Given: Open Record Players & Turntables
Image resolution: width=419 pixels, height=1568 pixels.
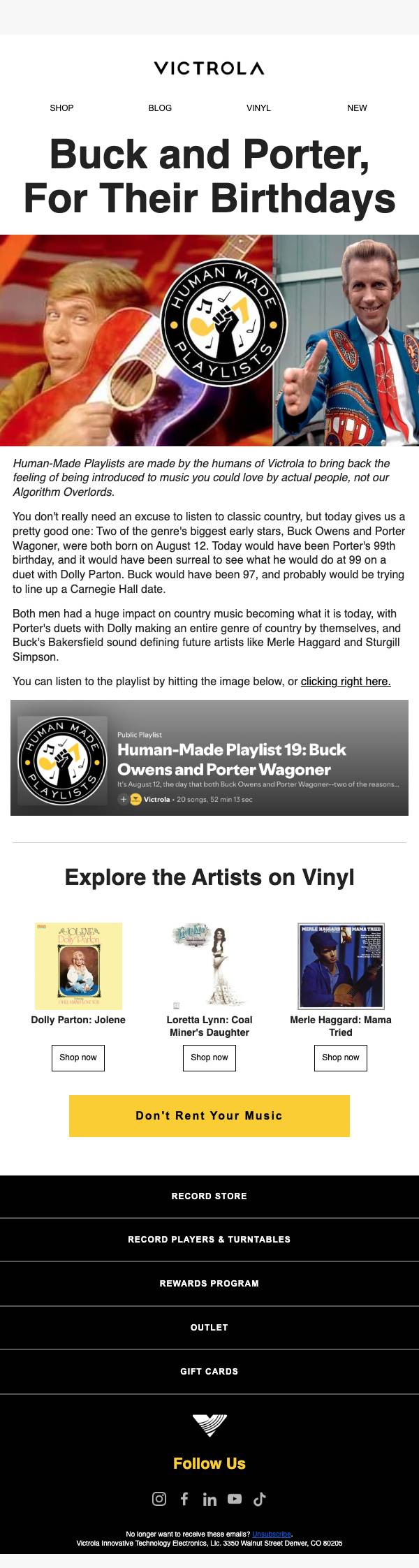Looking at the screenshot, I should [209, 1240].
